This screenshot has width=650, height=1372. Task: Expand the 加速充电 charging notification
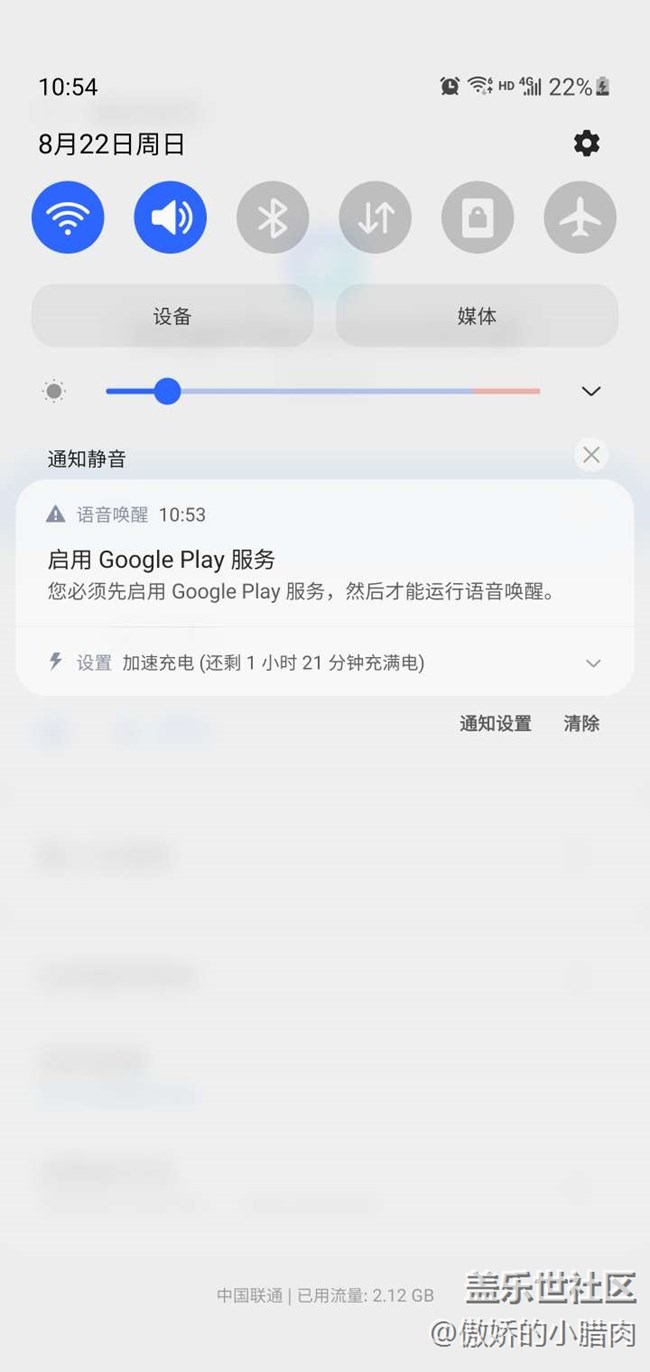[593, 663]
